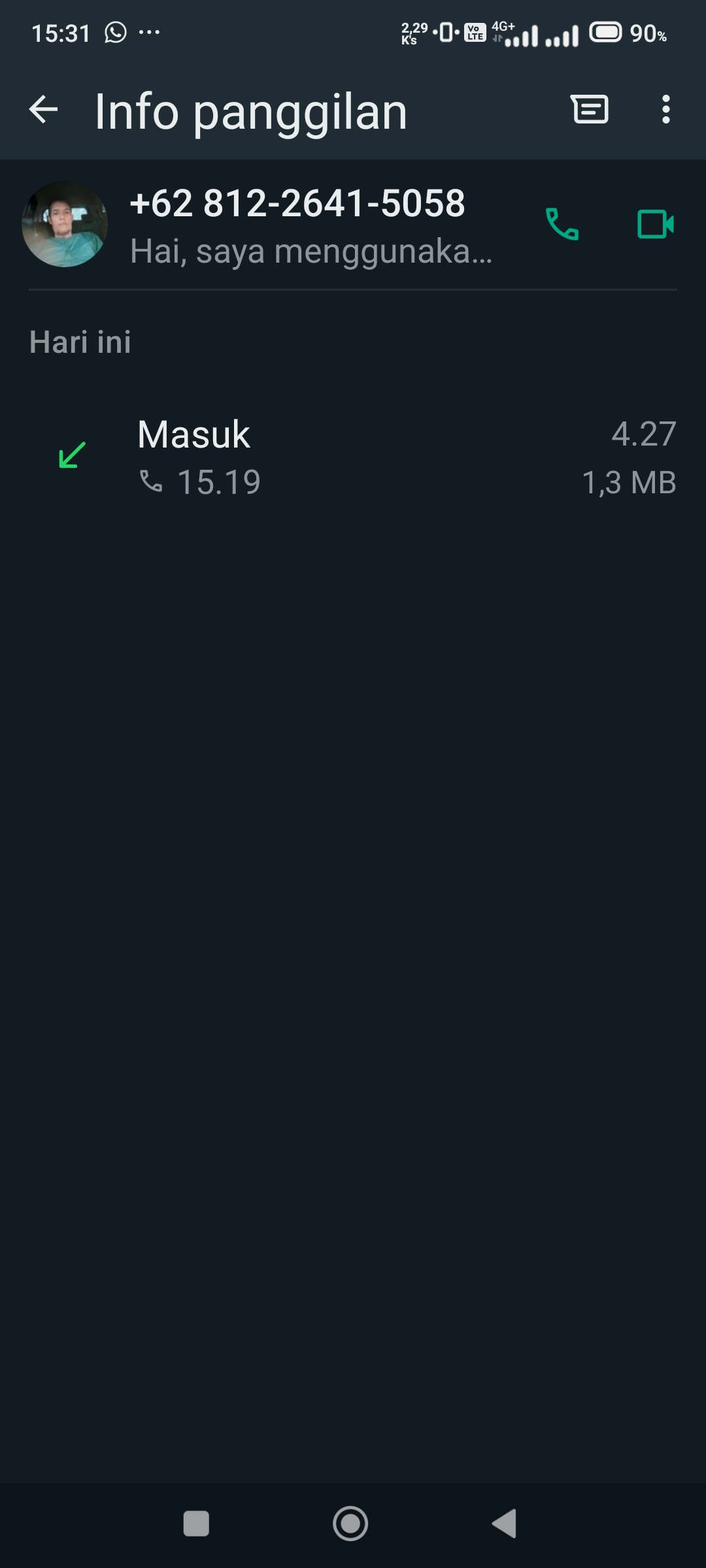Open chat message icon in app bar
This screenshot has width=706, height=1568.
point(590,109)
